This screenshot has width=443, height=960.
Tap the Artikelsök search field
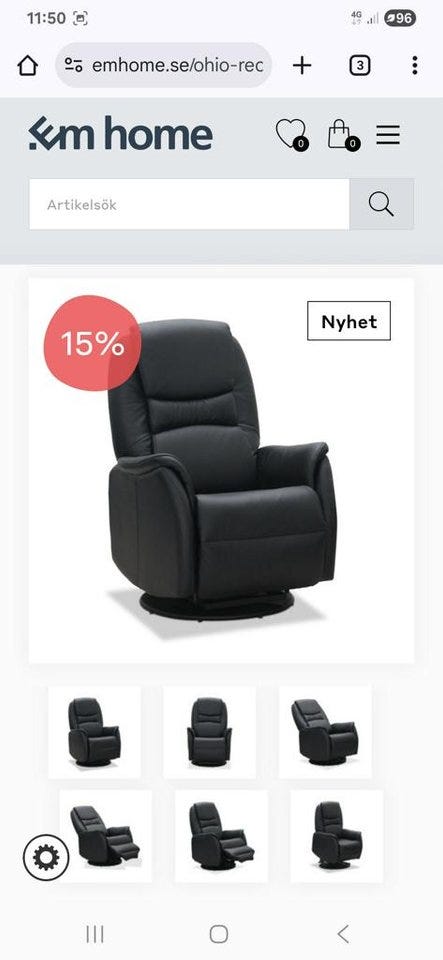coord(189,204)
